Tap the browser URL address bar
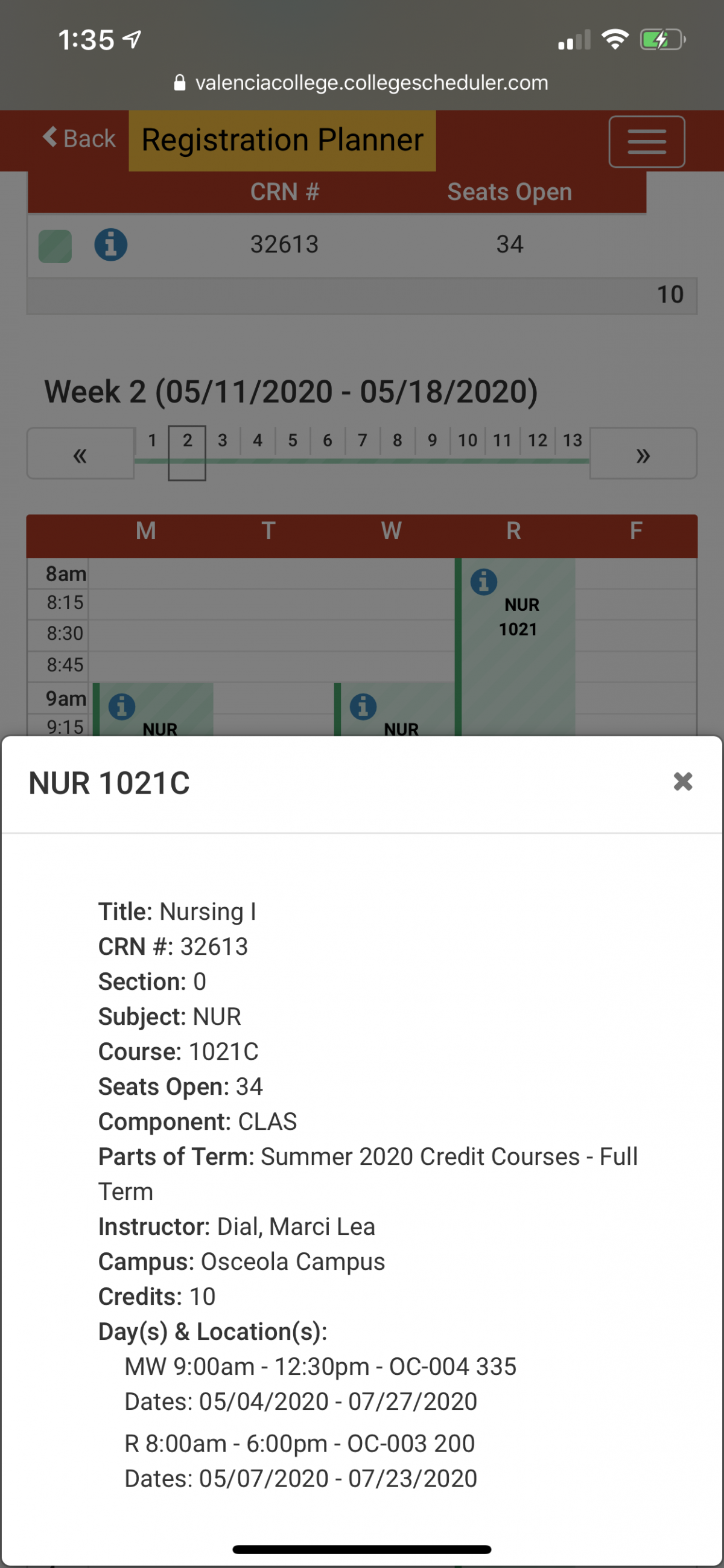This screenshot has height=1568, width=724. pyautogui.click(x=361, y=83)
